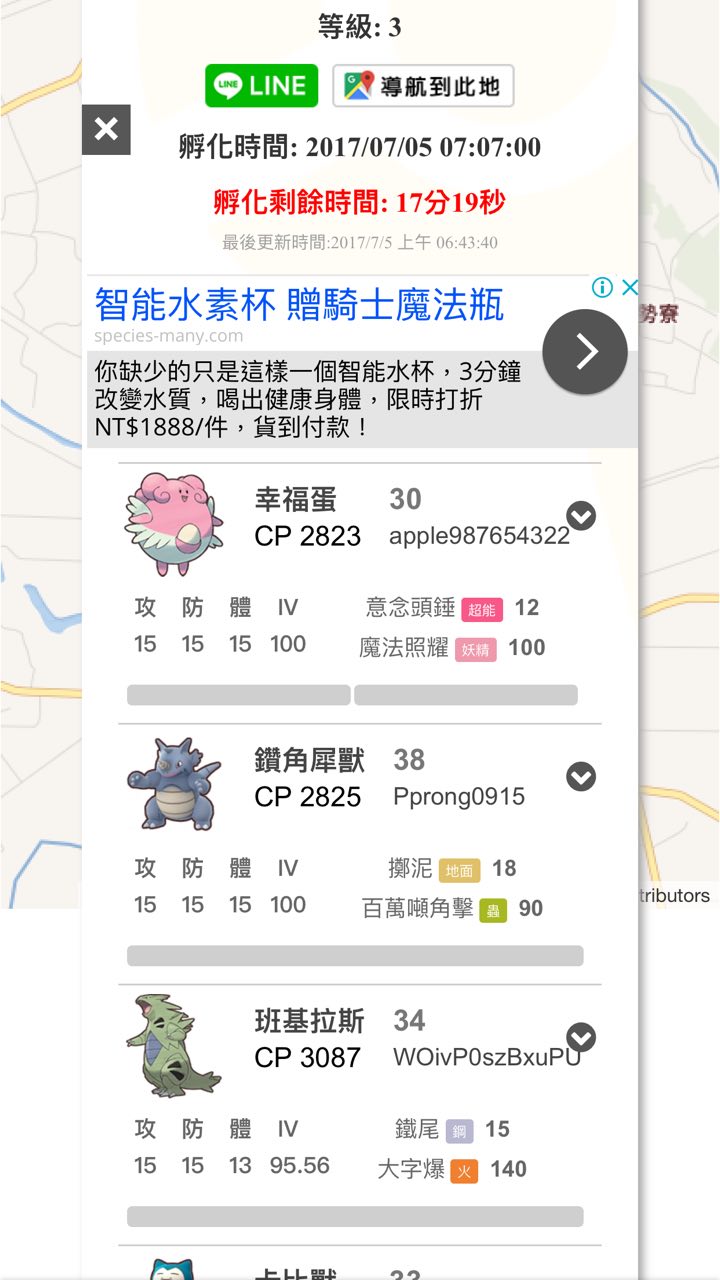This screenshot has width=720, height=1280.
Task: Expand the 班基拉斯 entry chevron
Action: click(x=581, y=1038)
